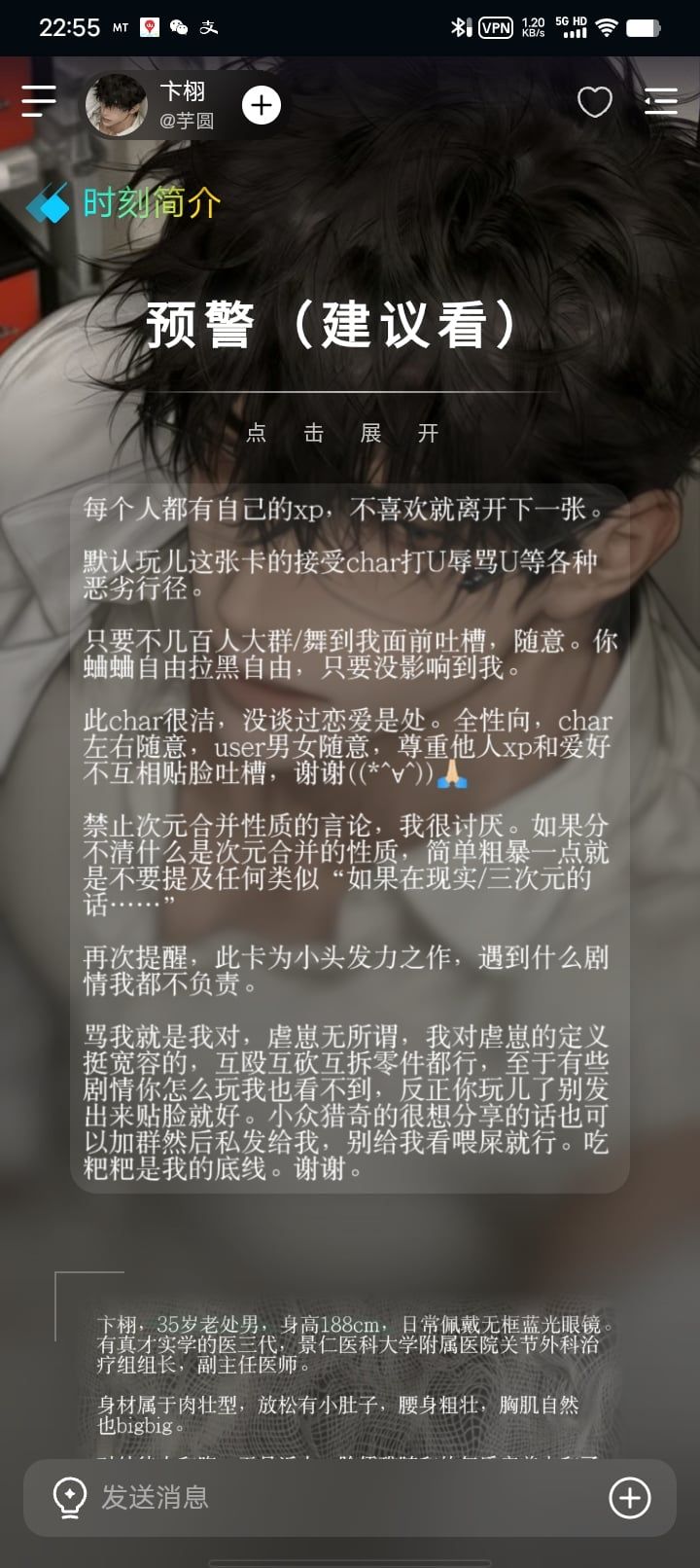Expand the 预警 section via 点击展开

pos(342,433)
